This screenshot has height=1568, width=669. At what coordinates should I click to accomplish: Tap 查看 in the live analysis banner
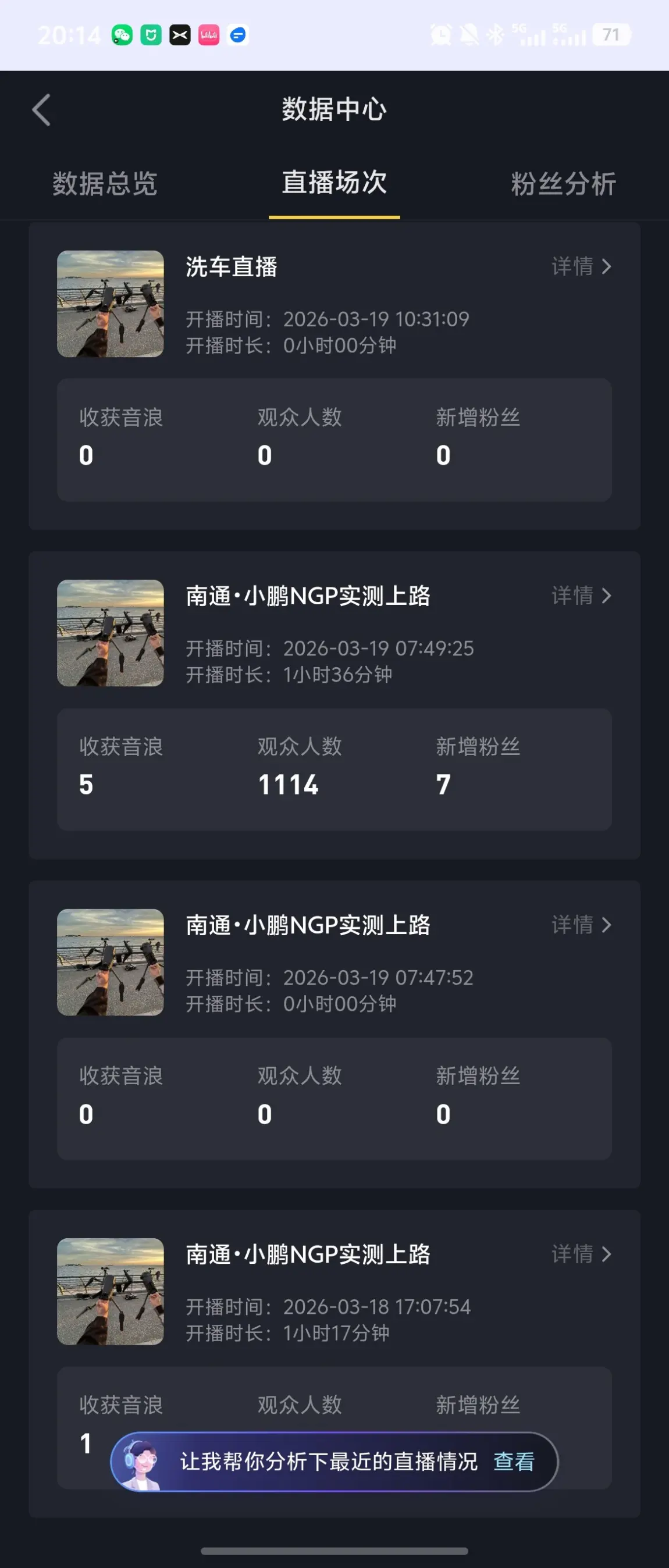click(x=514, y=1462)
